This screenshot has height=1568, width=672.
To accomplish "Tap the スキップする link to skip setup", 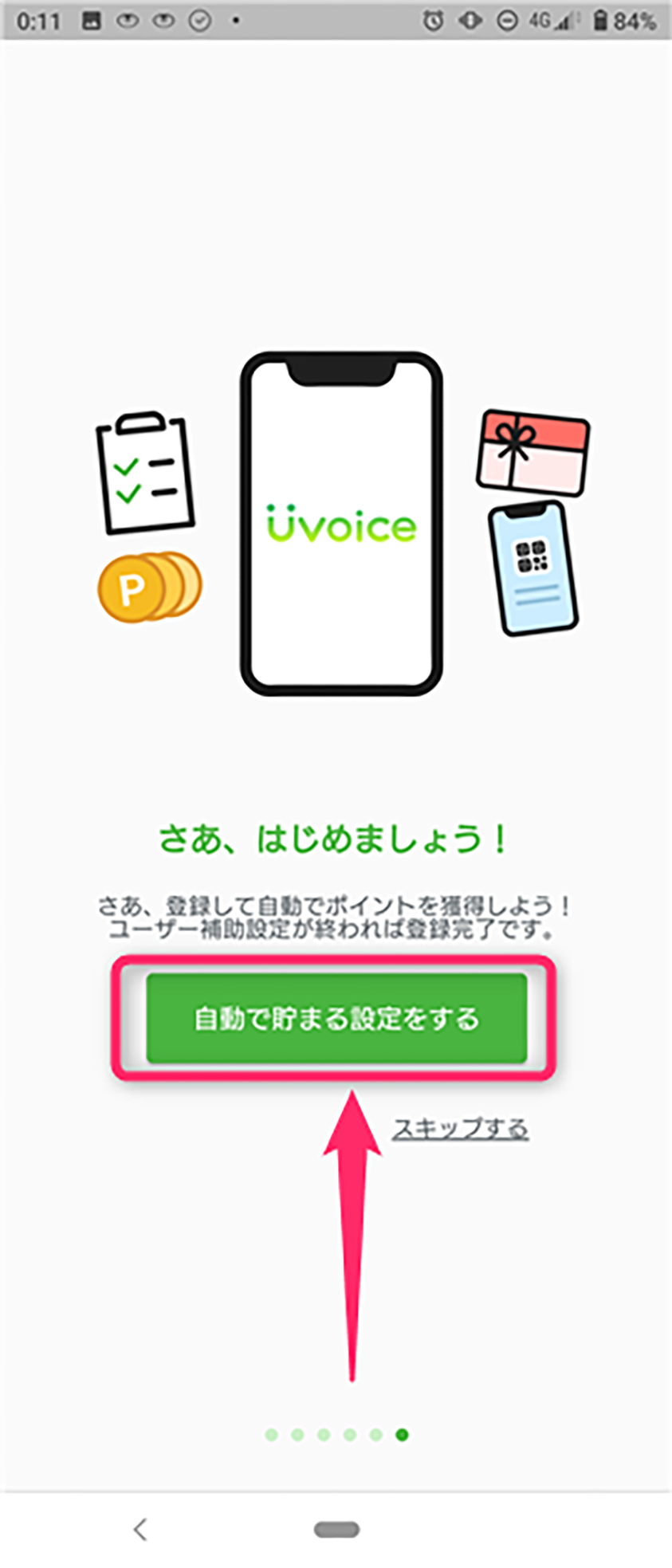I will (x=460, y=1129).
